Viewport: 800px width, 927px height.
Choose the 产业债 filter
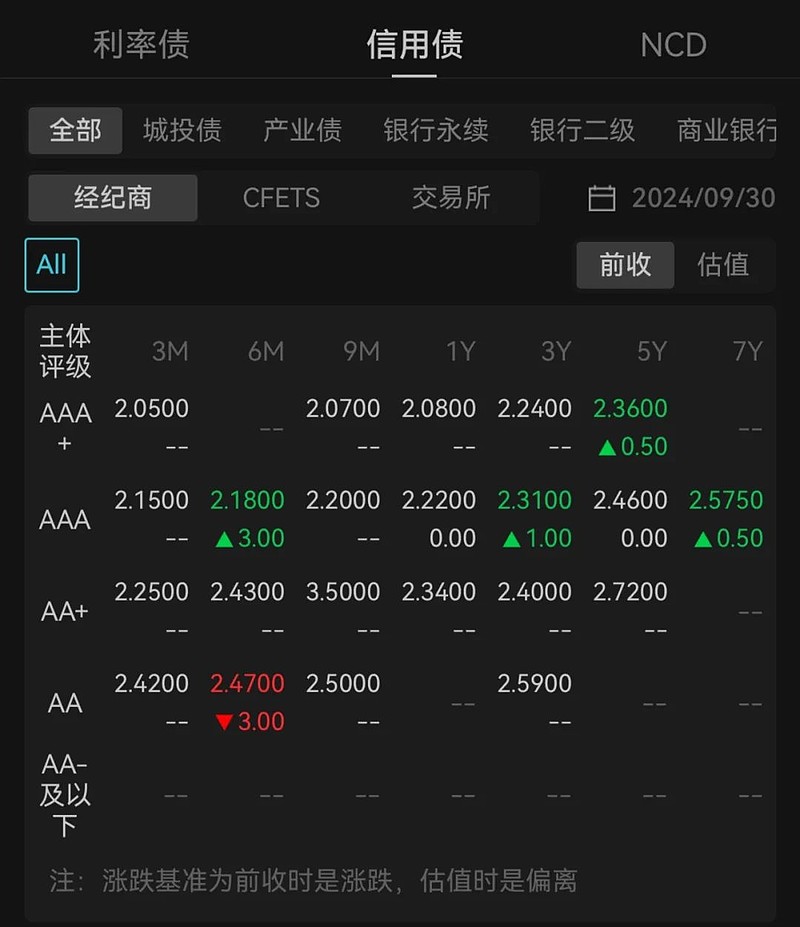pos(302,130)
